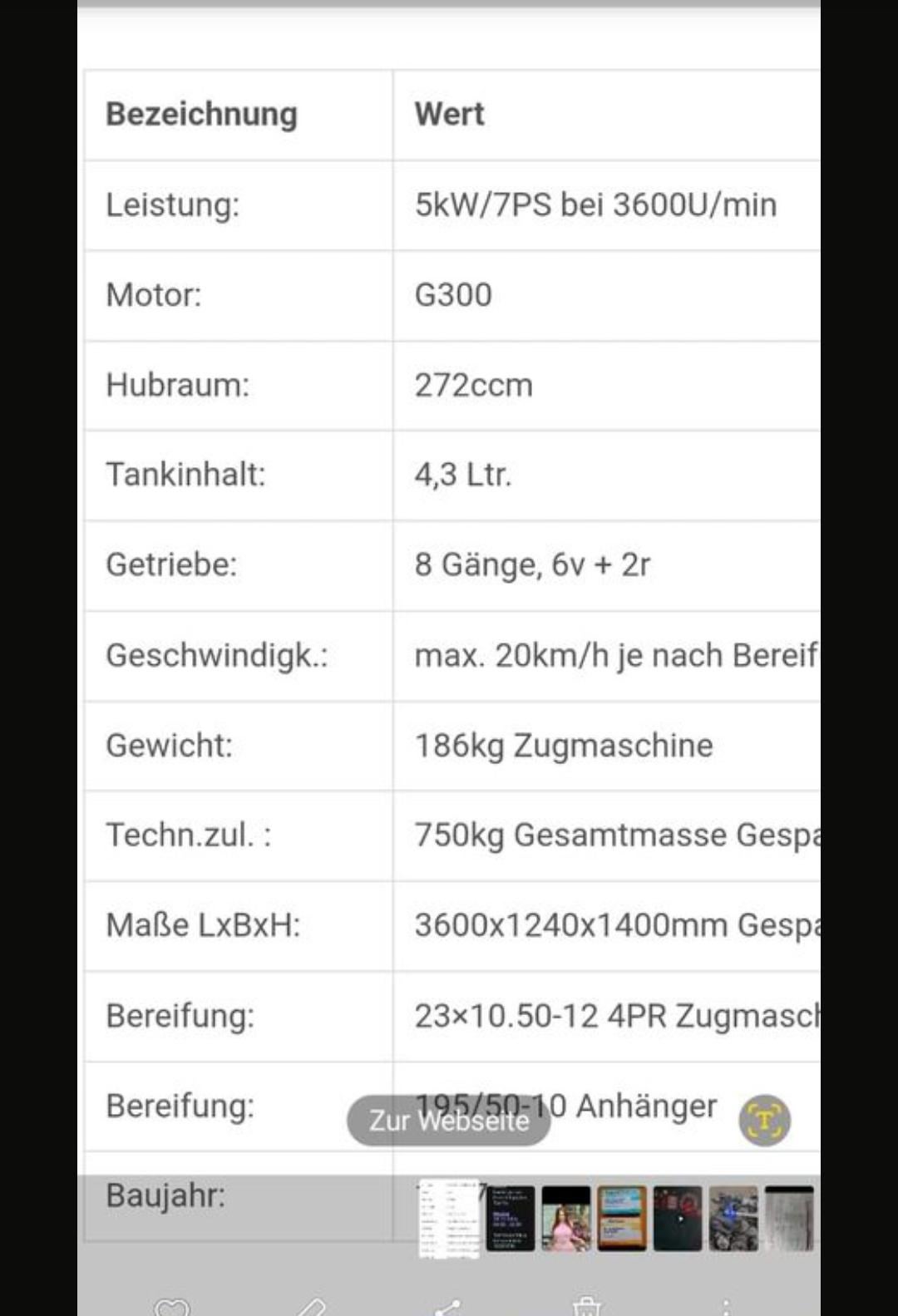The height and width of the screenshot is (1316, 898).
Task: Open the motor parts photo thumbnail
Action: coord(733,1219)
